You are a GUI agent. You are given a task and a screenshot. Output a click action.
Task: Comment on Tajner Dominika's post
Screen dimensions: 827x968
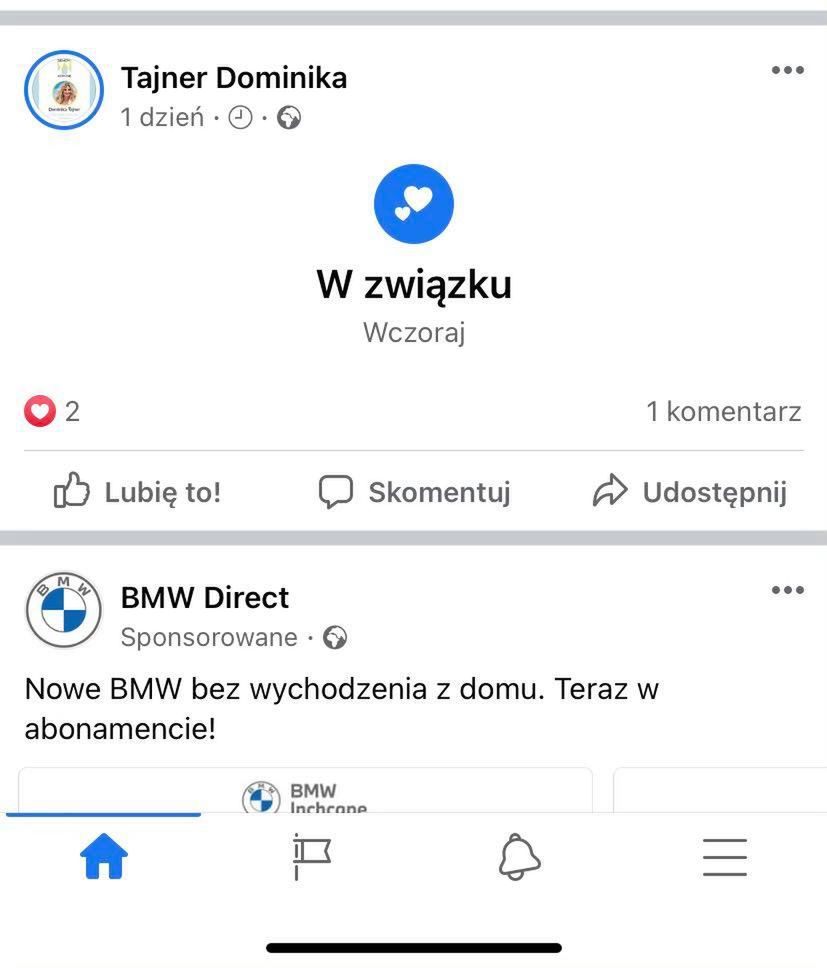pyautogui.click(x=414, y=492)
